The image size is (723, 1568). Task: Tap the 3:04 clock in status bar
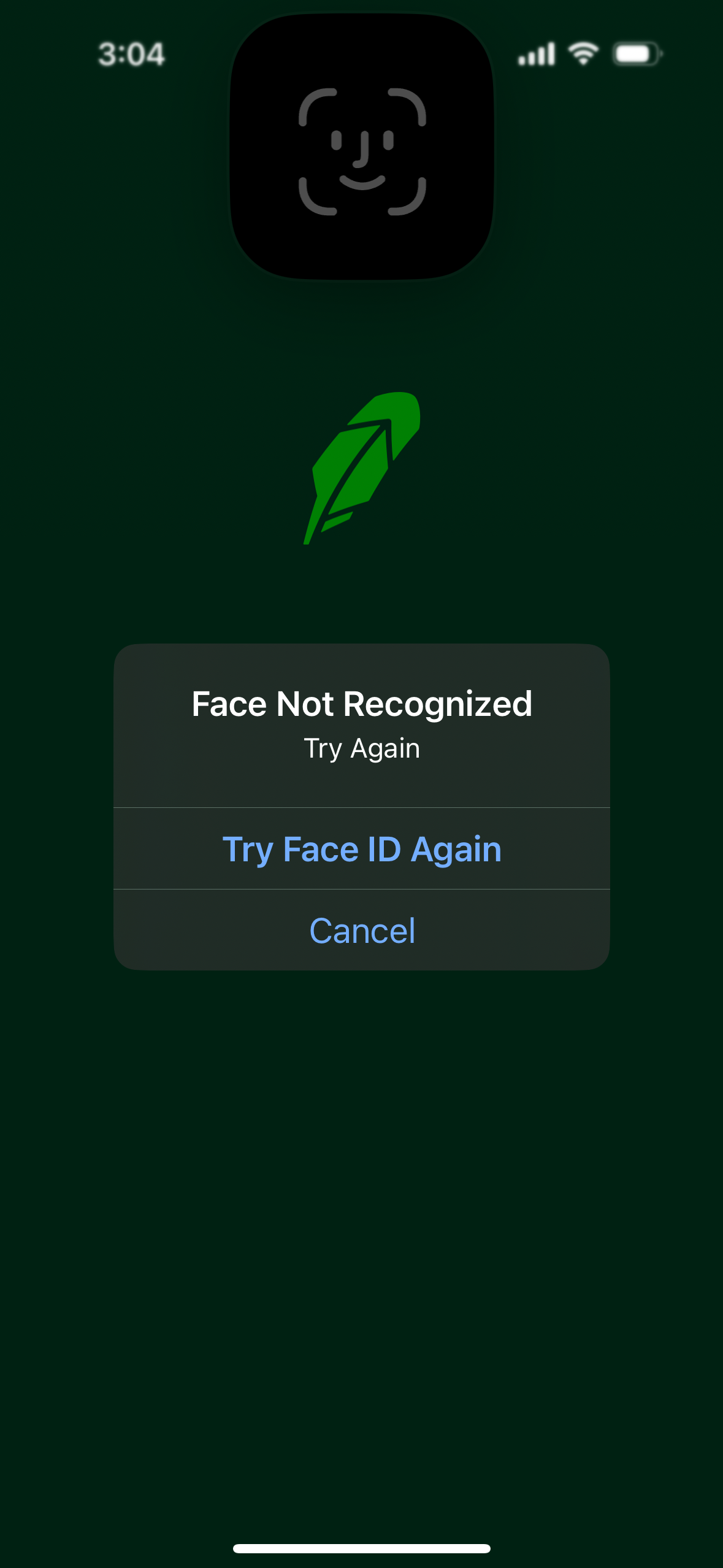[x=131, y=55]
